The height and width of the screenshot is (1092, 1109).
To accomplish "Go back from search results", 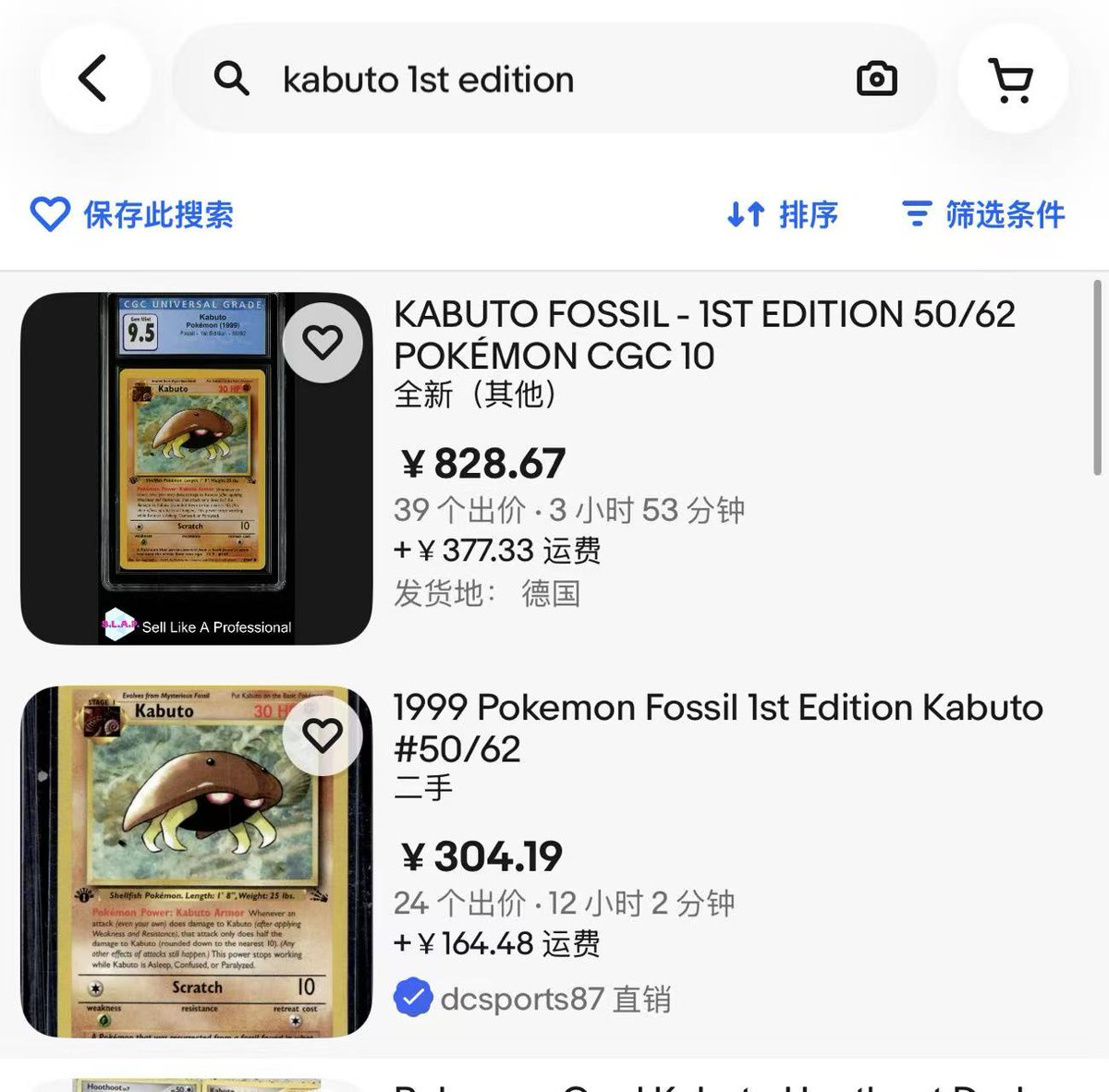I will point(93,79).
